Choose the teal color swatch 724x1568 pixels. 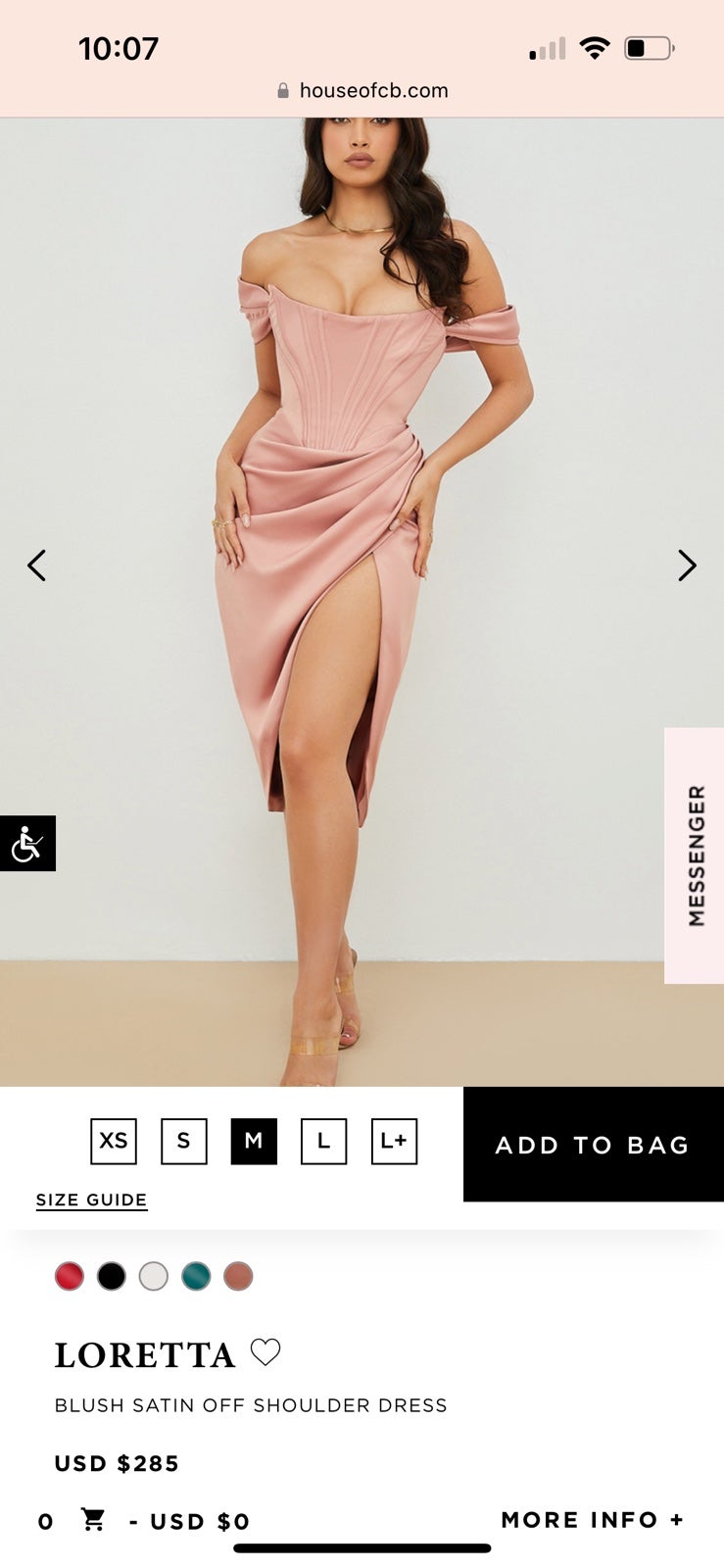point(196,1276)
